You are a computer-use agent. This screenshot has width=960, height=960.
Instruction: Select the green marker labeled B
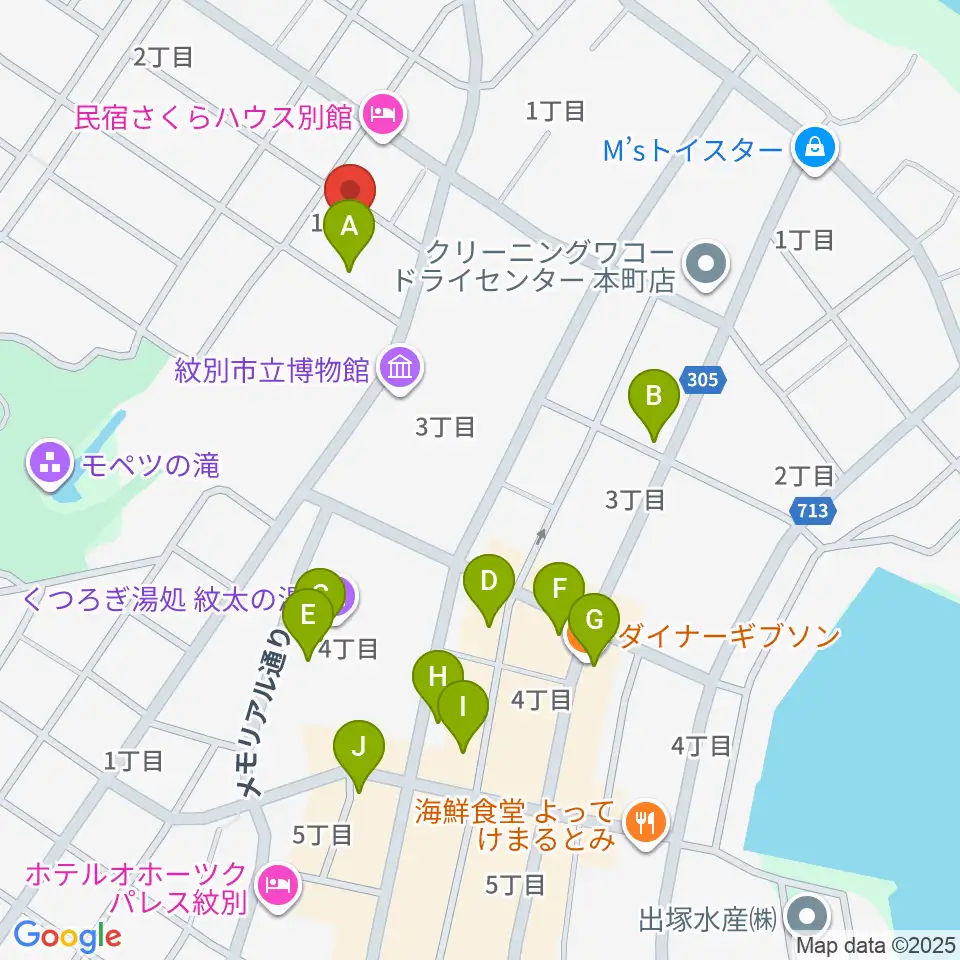[x=653, y=397]
